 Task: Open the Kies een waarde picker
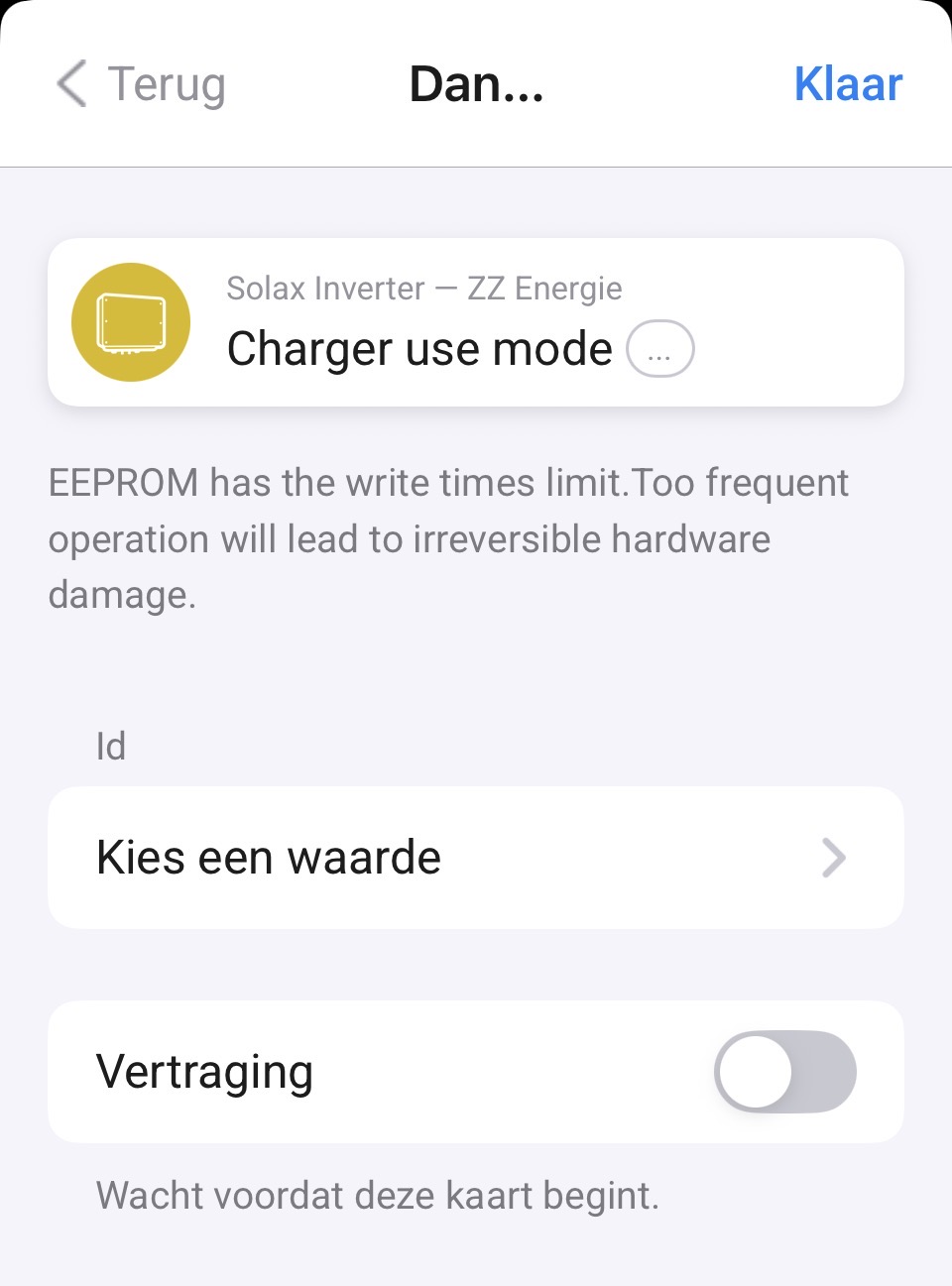click(x=475, y=858)
